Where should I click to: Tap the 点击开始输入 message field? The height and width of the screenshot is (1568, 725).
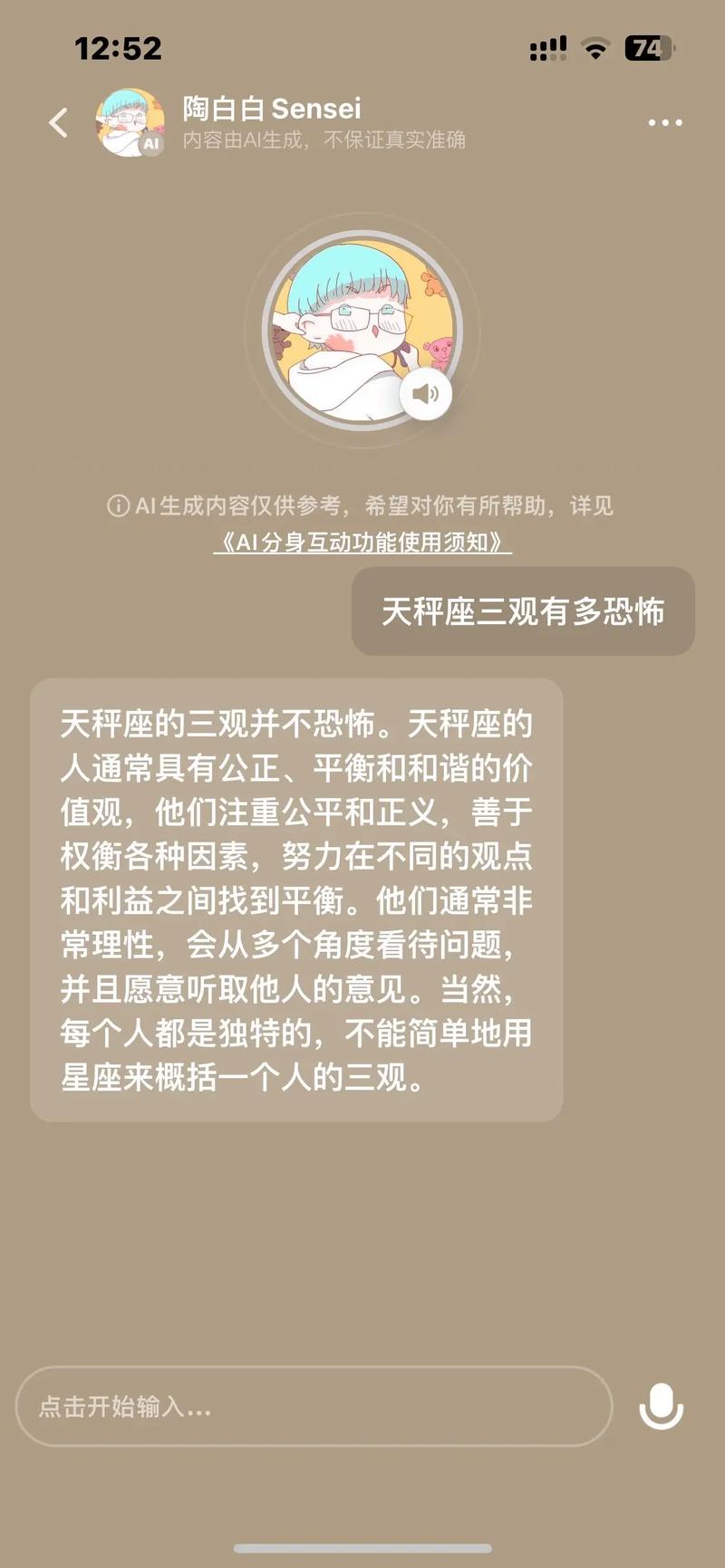(313, 1406)
